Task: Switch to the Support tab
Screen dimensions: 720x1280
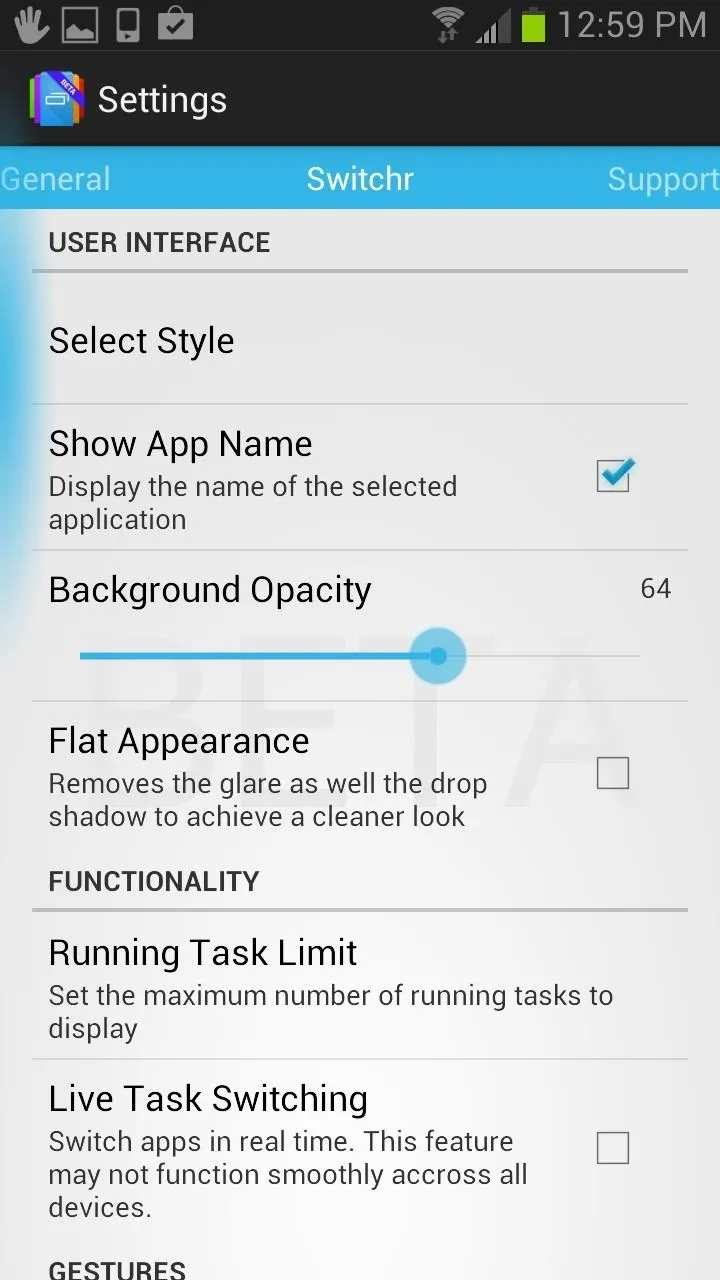Action: [663, 179]
